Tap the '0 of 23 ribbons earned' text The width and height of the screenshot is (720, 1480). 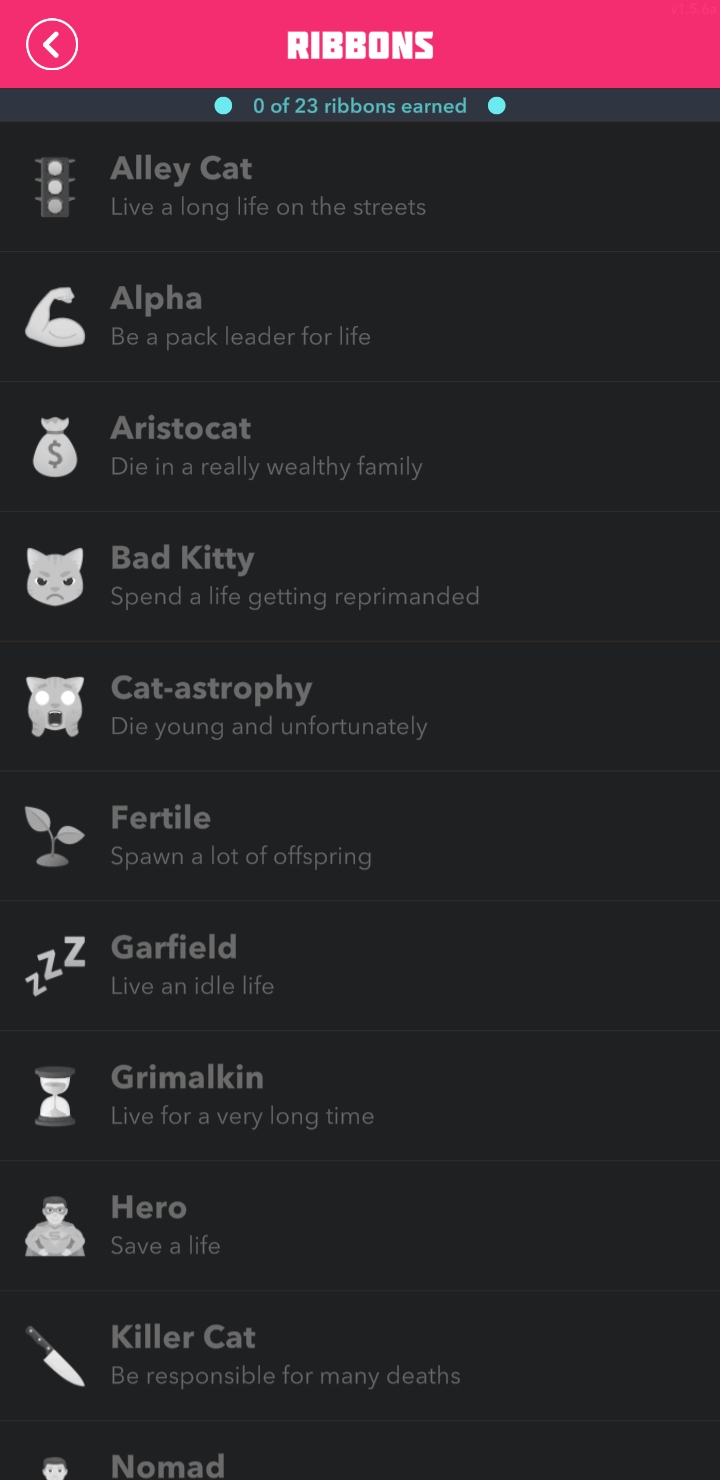coord(360,105)
